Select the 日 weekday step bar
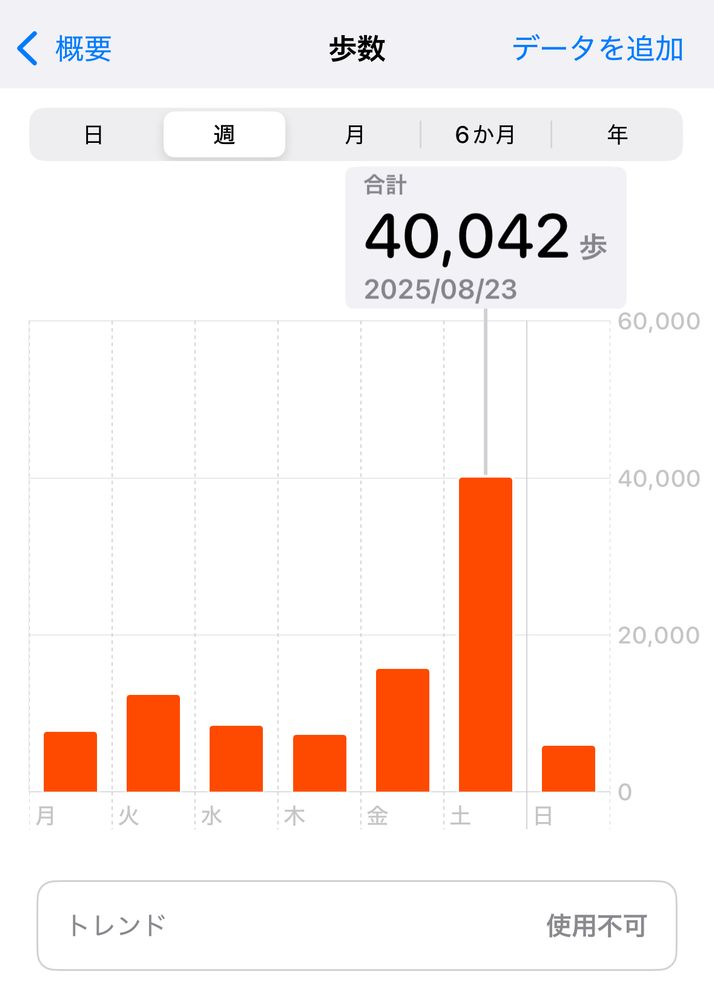The height and width of the screenshot is (1000, 714). tap(568, 769)
